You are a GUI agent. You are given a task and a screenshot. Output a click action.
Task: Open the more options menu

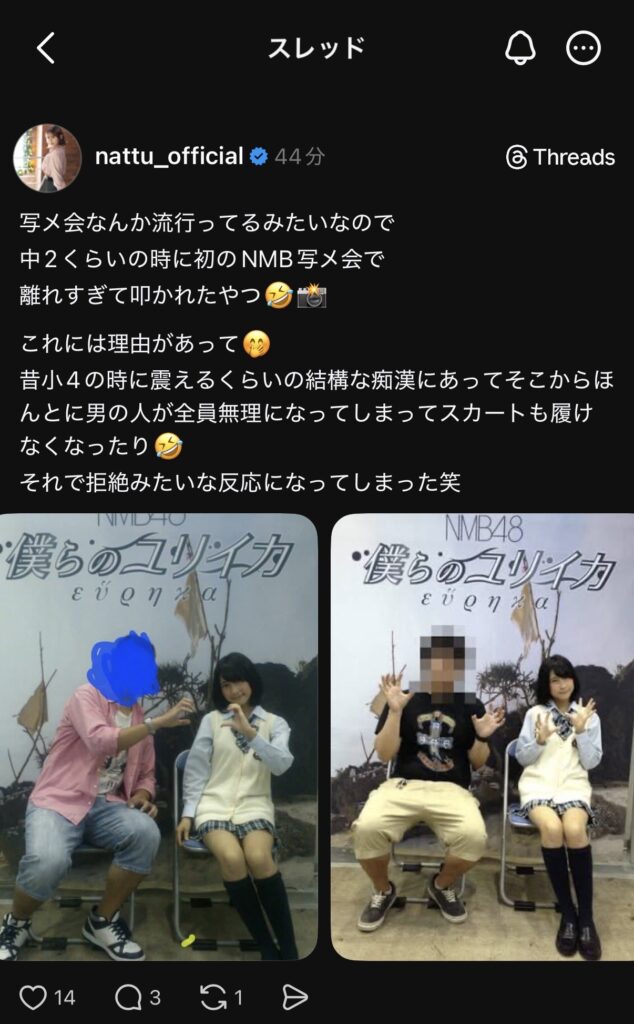[x=582, y=48]
